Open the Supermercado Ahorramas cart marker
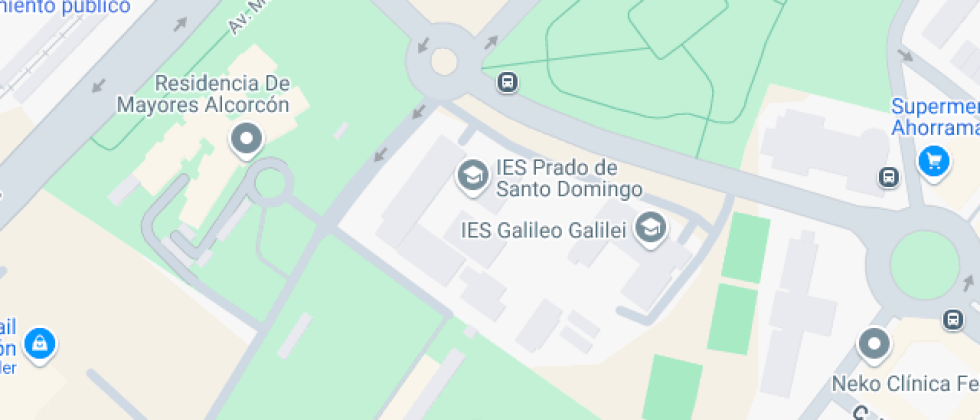Screen dimensions: 980x420 click(x=934, y=159)
